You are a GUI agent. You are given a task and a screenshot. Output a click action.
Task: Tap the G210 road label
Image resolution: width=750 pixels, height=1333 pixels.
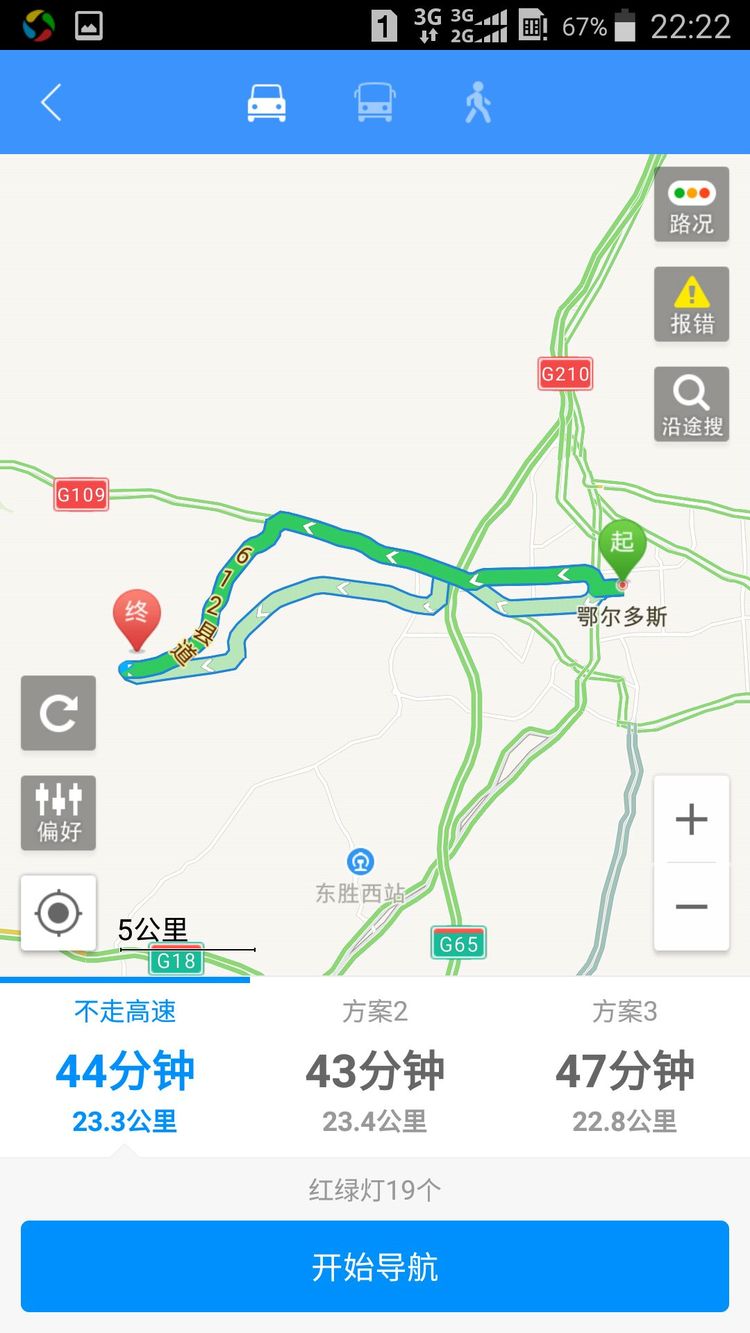click(x=565, y=373)
